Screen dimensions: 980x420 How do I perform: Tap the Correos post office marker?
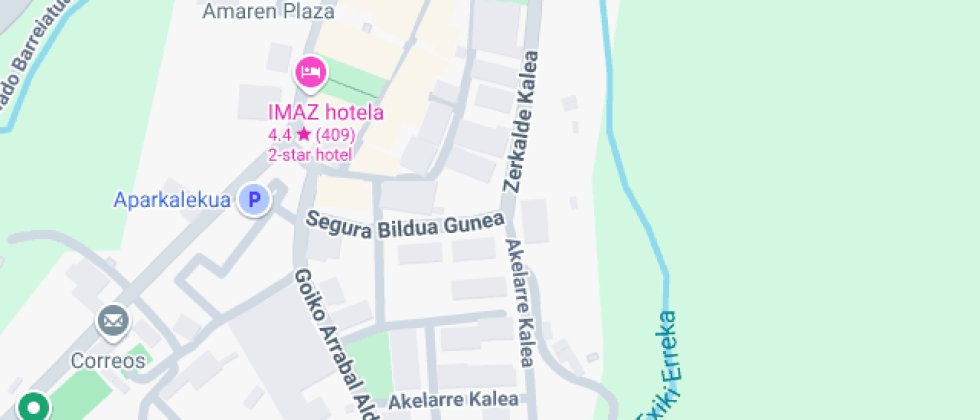(x=113, y=322)
